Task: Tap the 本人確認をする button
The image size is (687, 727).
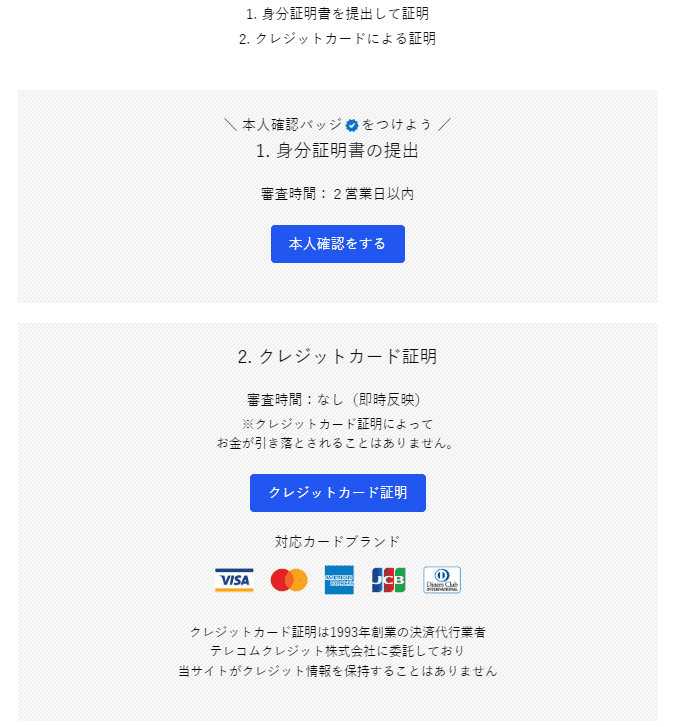Action: (337, 244)
